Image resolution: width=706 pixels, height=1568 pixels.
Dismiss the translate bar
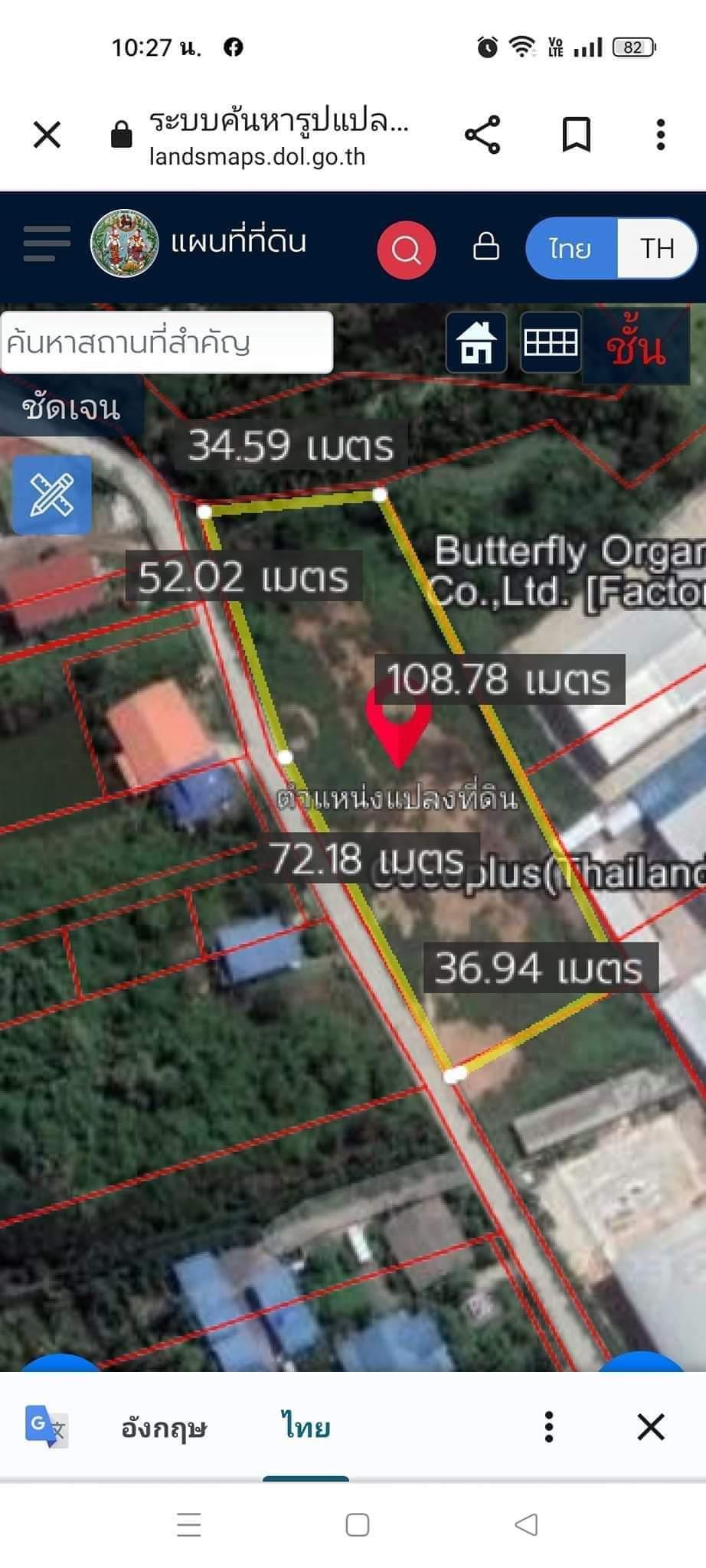point(651,1428)
